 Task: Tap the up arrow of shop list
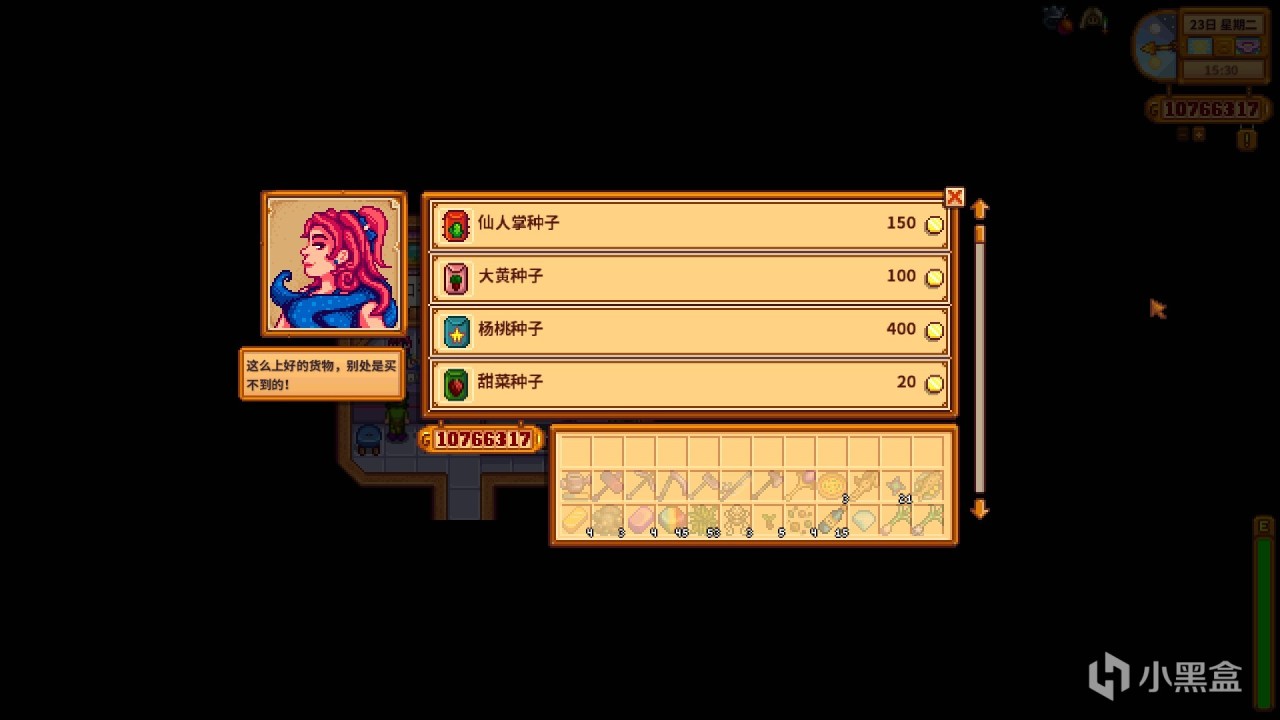980,209
